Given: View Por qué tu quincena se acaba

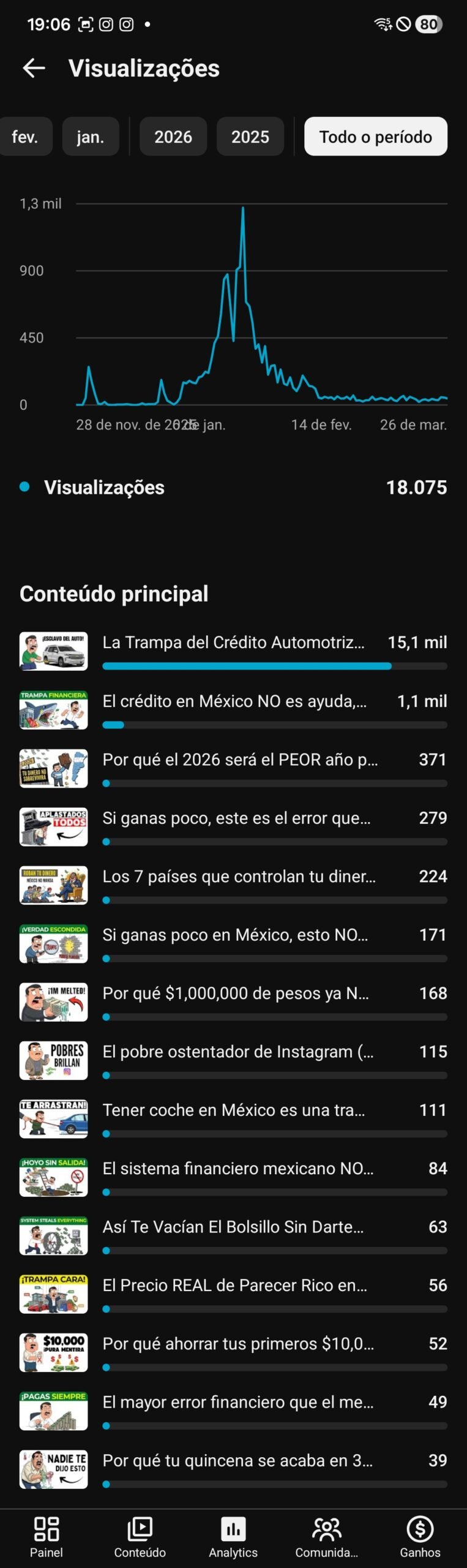Looking at the screenshot, I should pos(237,1460).
